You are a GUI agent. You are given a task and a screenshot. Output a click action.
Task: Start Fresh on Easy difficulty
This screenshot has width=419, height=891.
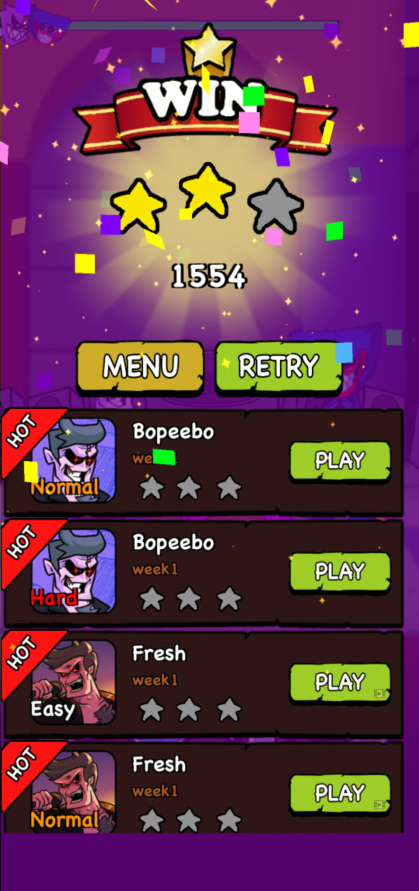pos(340,682)
